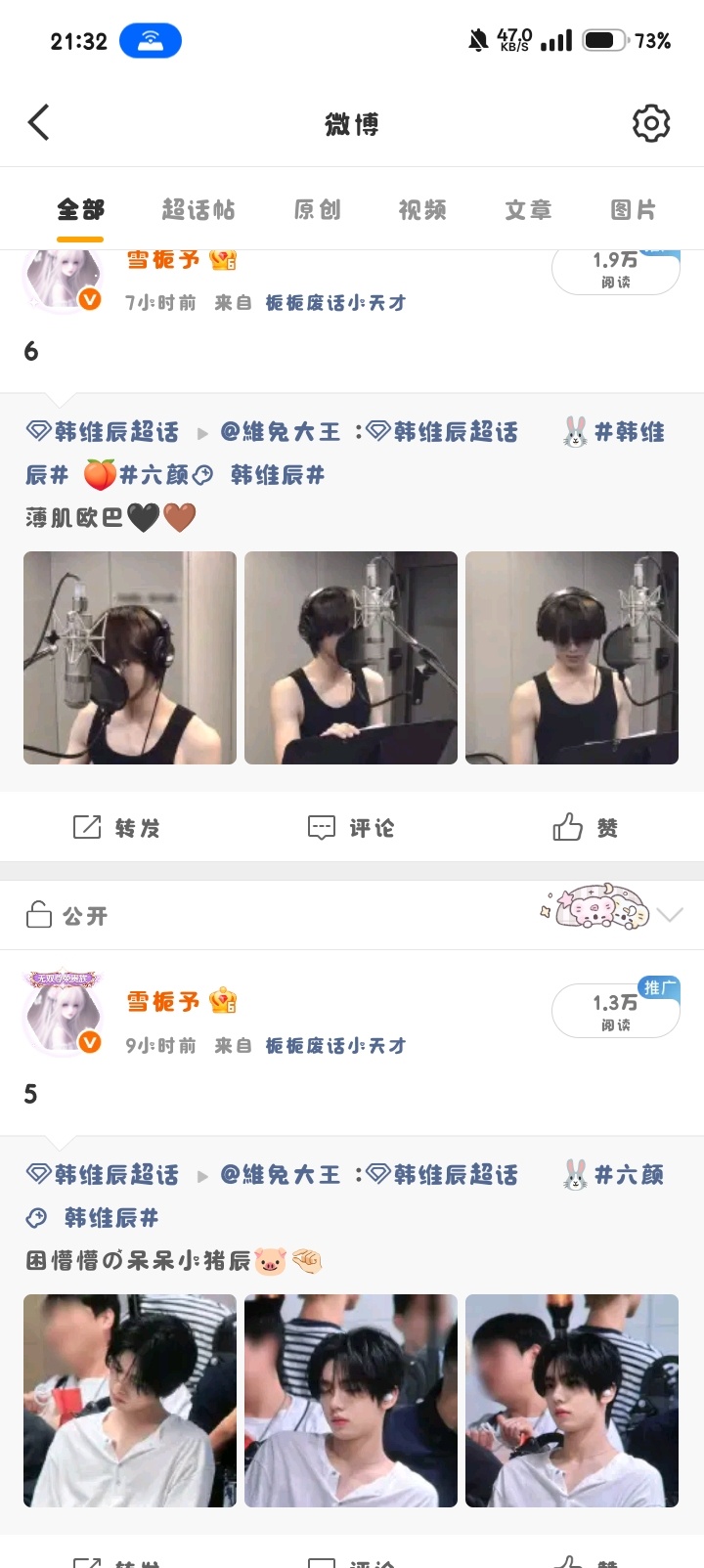Go back using the top-left arrow
This screenshot has height=1568, width=704.
pyautogui.click(x=39, y=123)
